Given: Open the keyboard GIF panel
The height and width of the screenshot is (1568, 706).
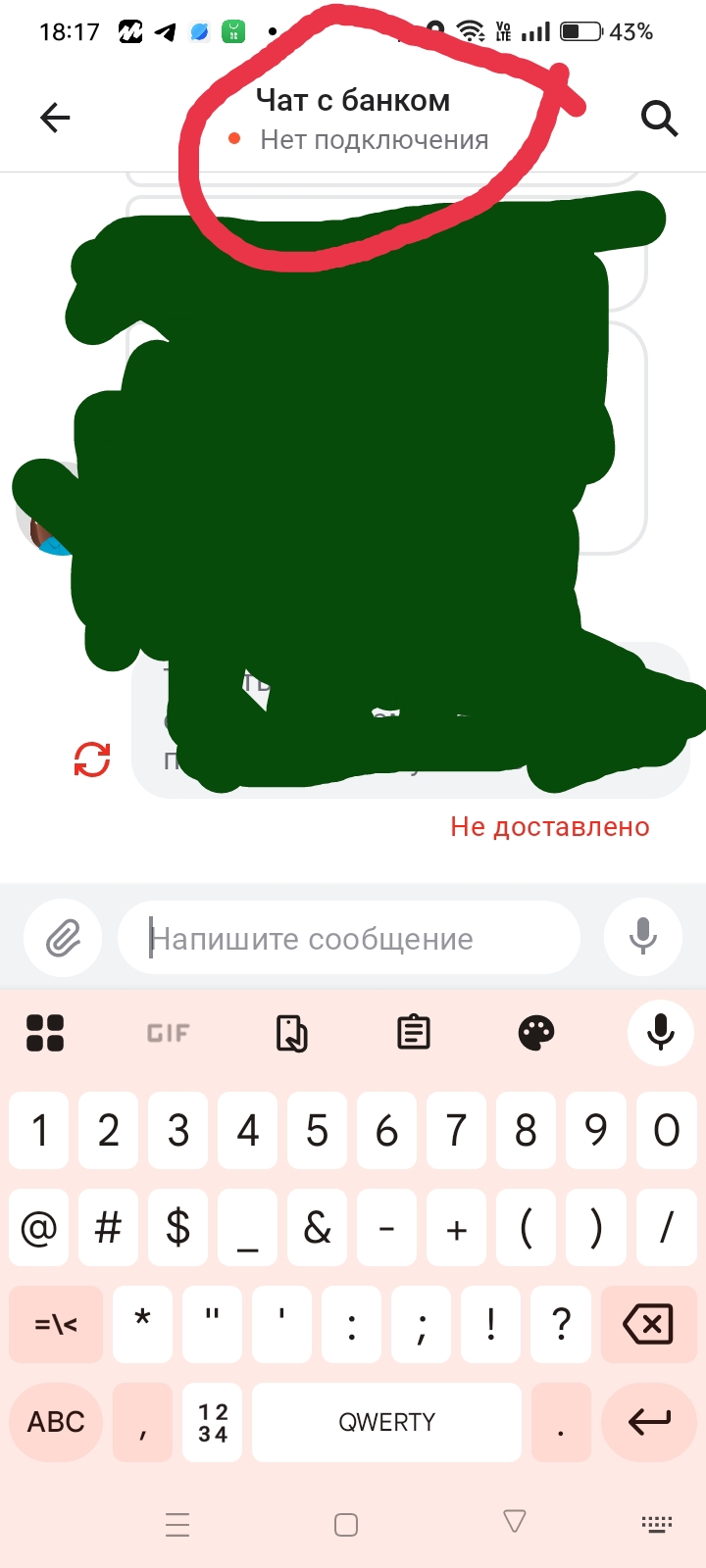Looking at the screenshot, I should [x=169, y=1033].
